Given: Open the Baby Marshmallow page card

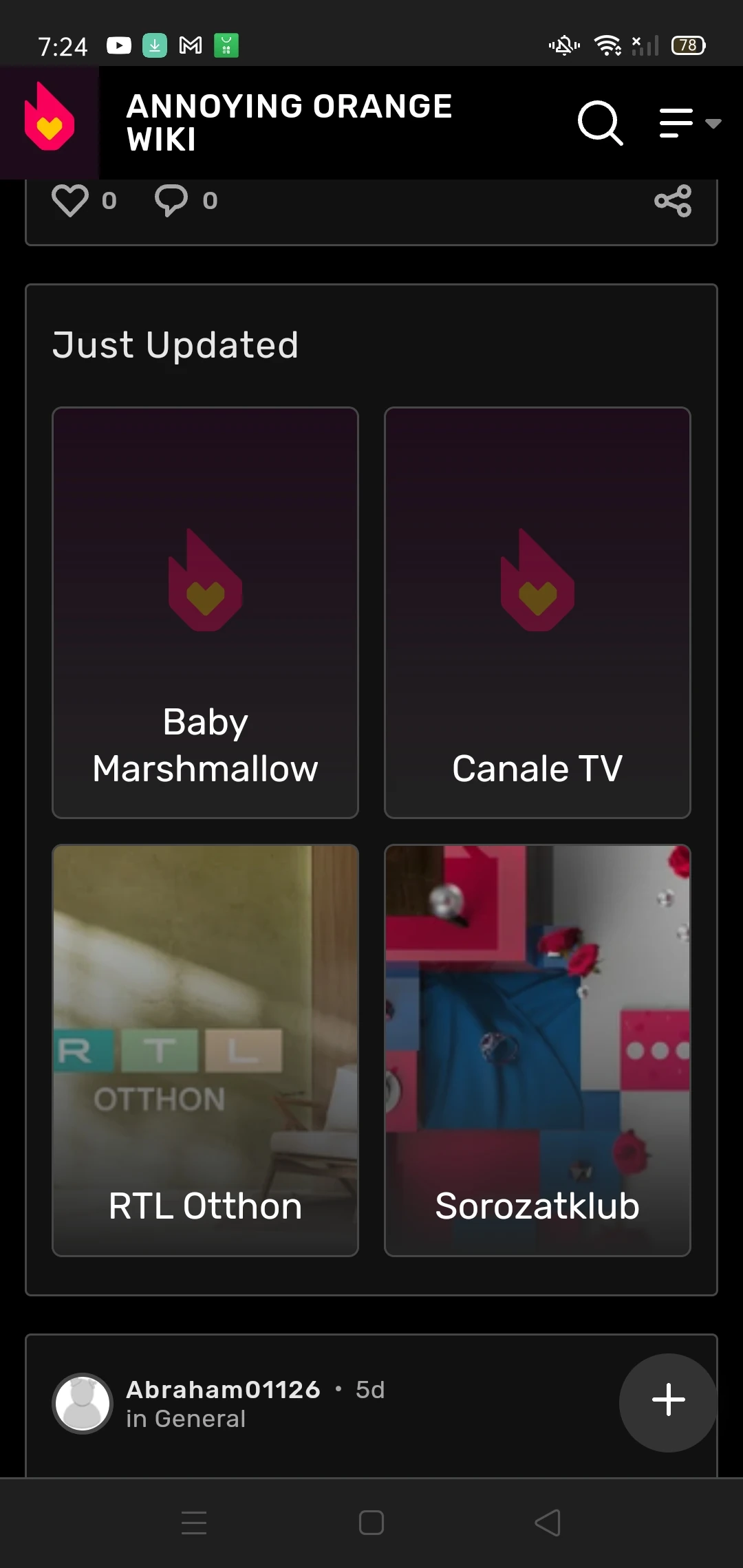Looking at the screenshot, I should point(205,613).
